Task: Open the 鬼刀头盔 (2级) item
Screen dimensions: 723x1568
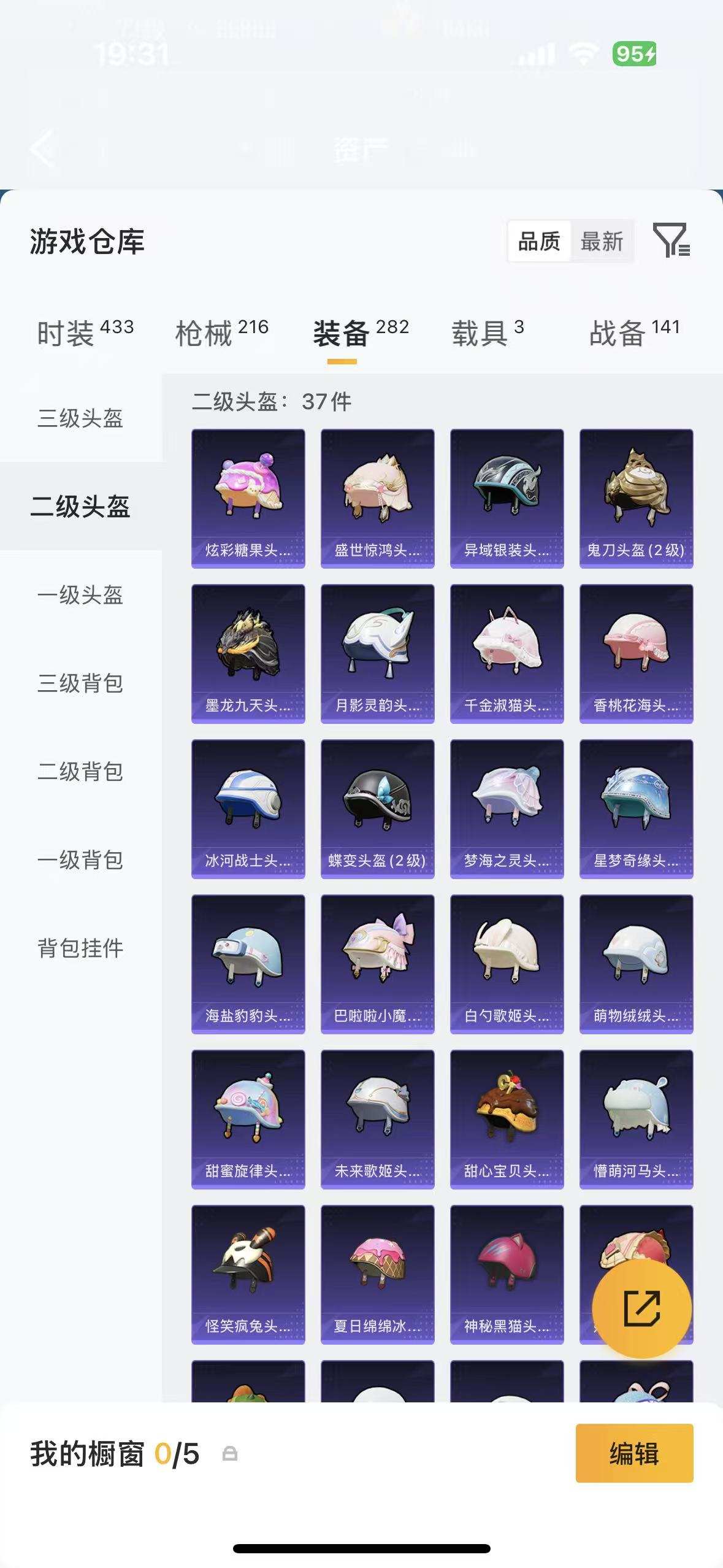Action: (636, 498)
